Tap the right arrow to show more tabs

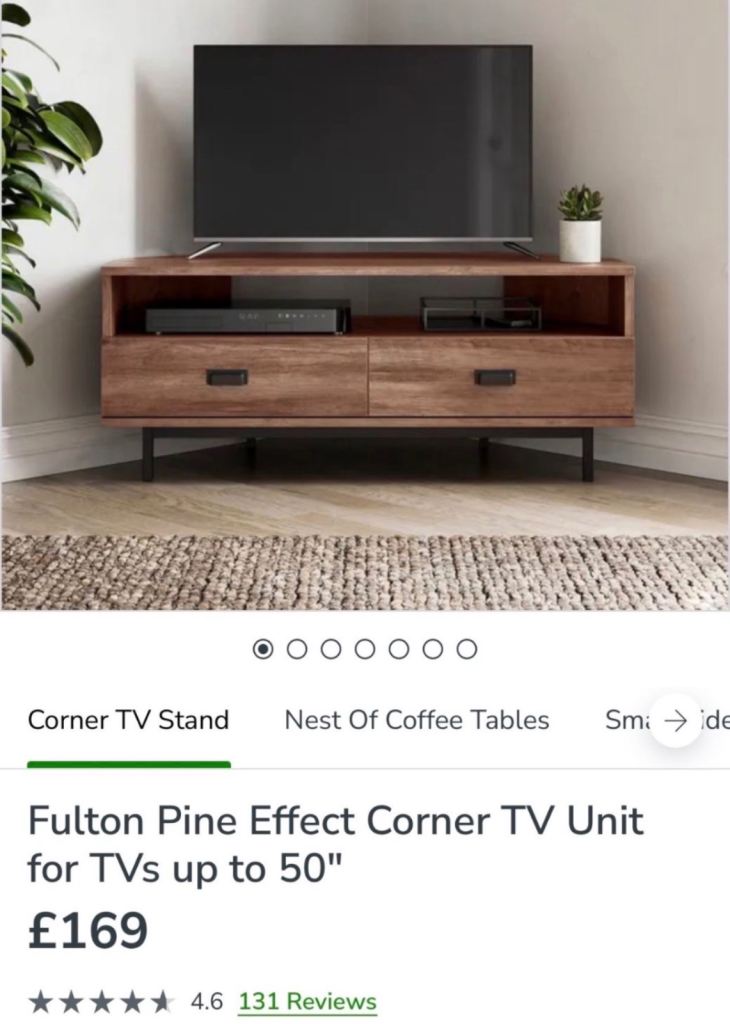point(675,720)
